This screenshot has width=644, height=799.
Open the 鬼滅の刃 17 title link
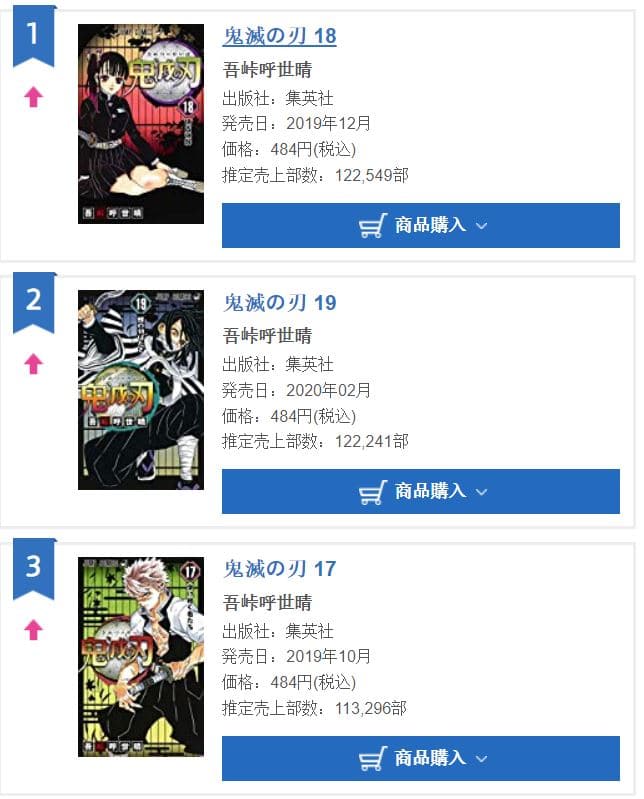tap(279, 569)
